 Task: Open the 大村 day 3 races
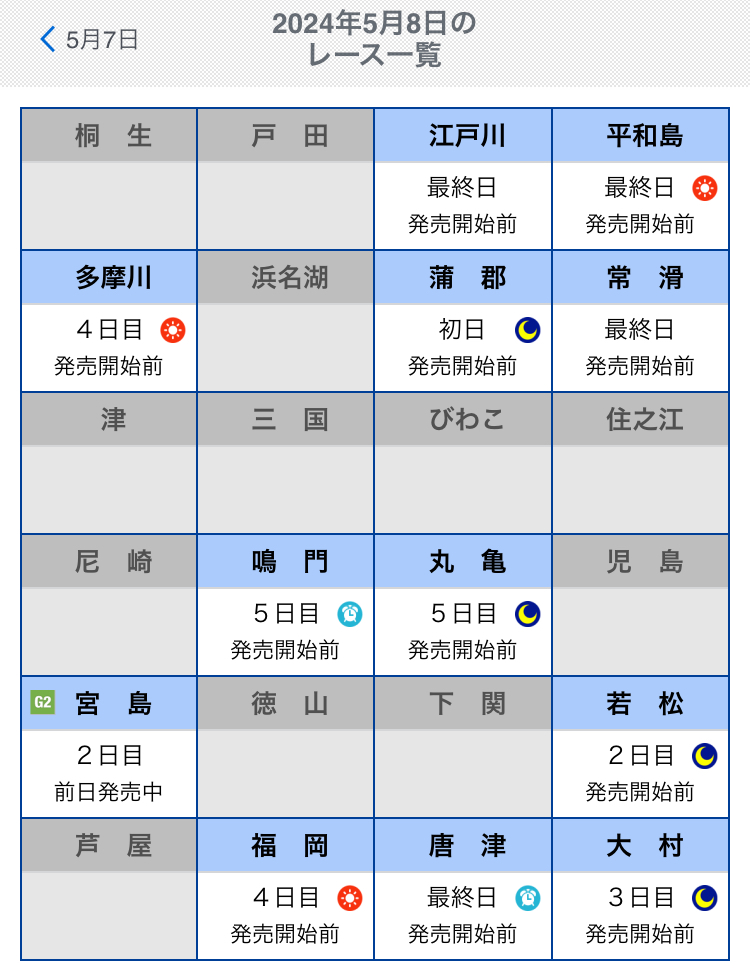[x=641, y=890]
